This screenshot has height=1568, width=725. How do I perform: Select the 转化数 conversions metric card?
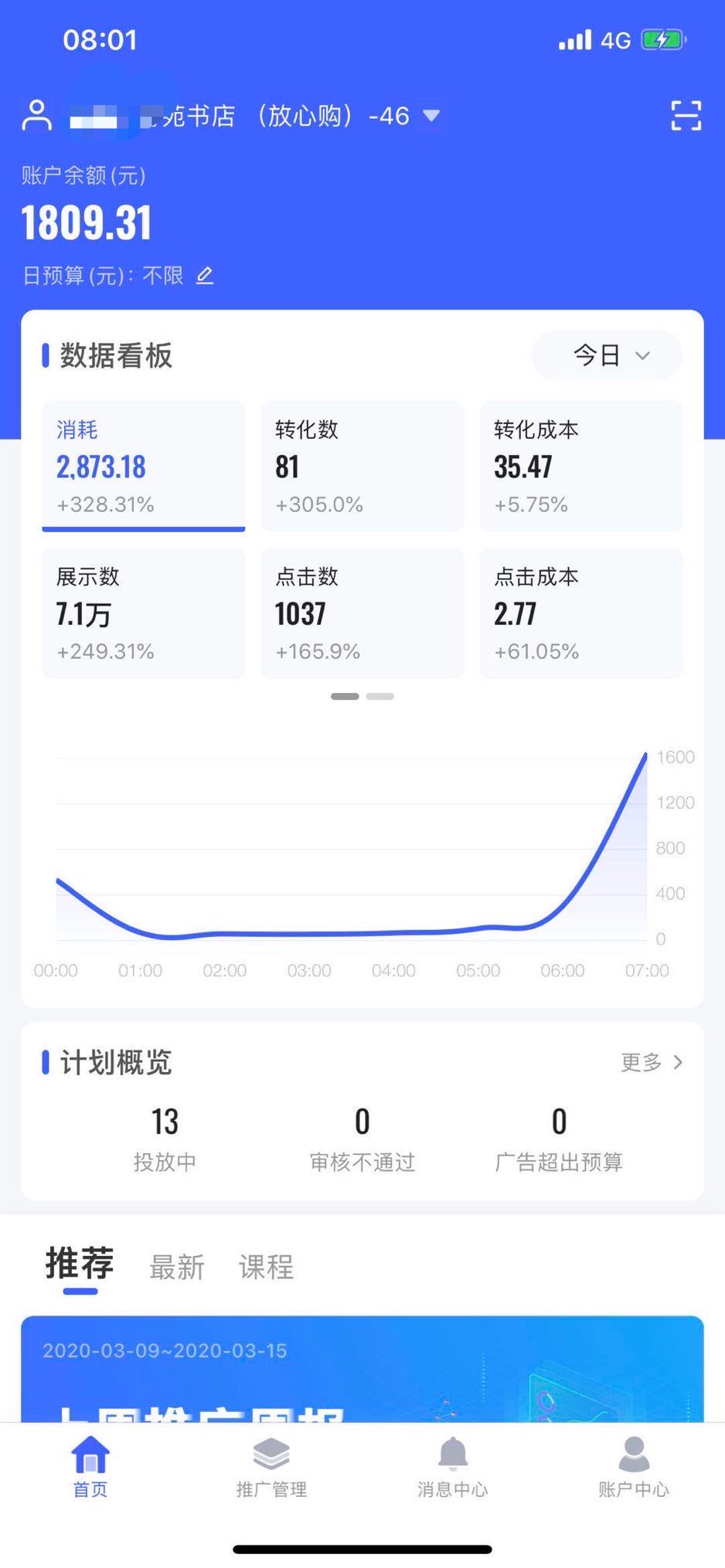click(x=362, y=465)
